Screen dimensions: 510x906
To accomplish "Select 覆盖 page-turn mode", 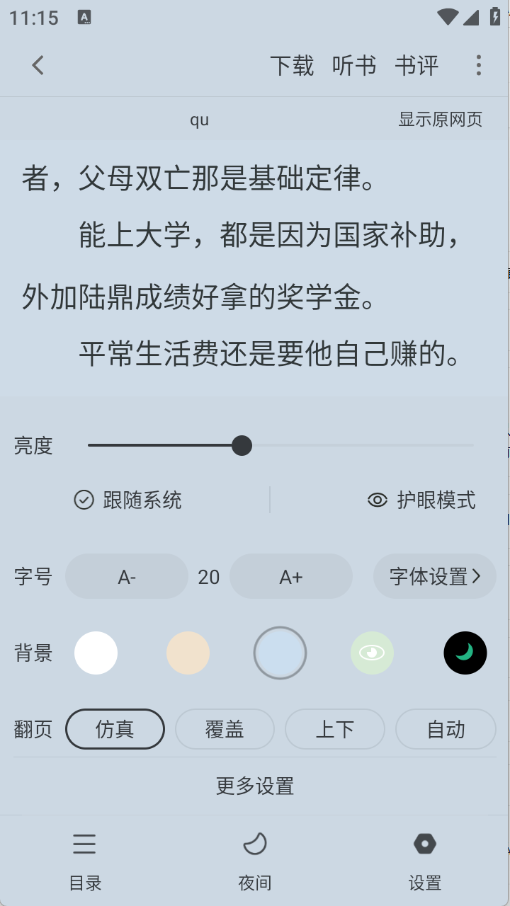I will [x=225, y=729].
